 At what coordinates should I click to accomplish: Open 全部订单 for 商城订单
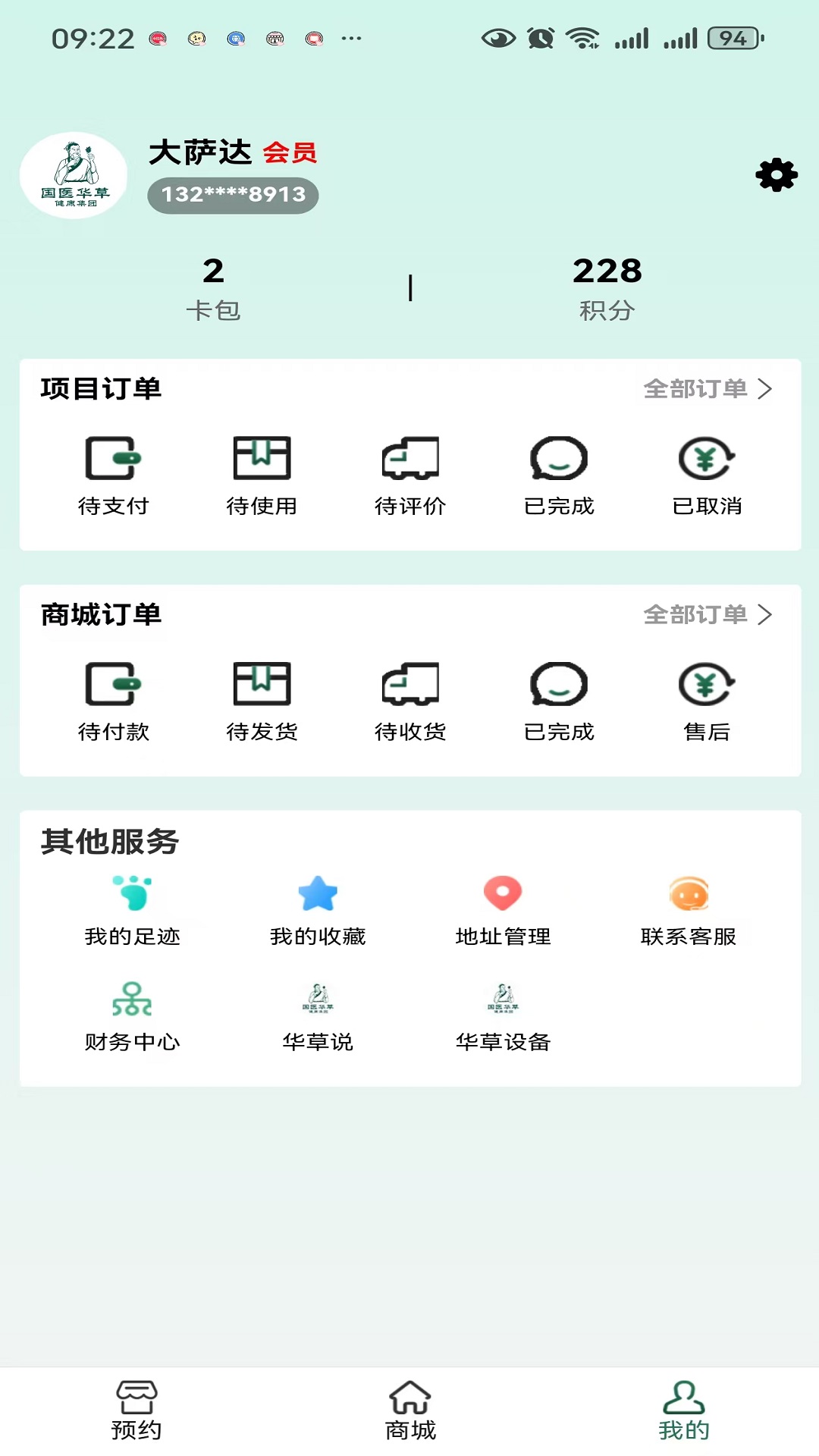(707, 615)
